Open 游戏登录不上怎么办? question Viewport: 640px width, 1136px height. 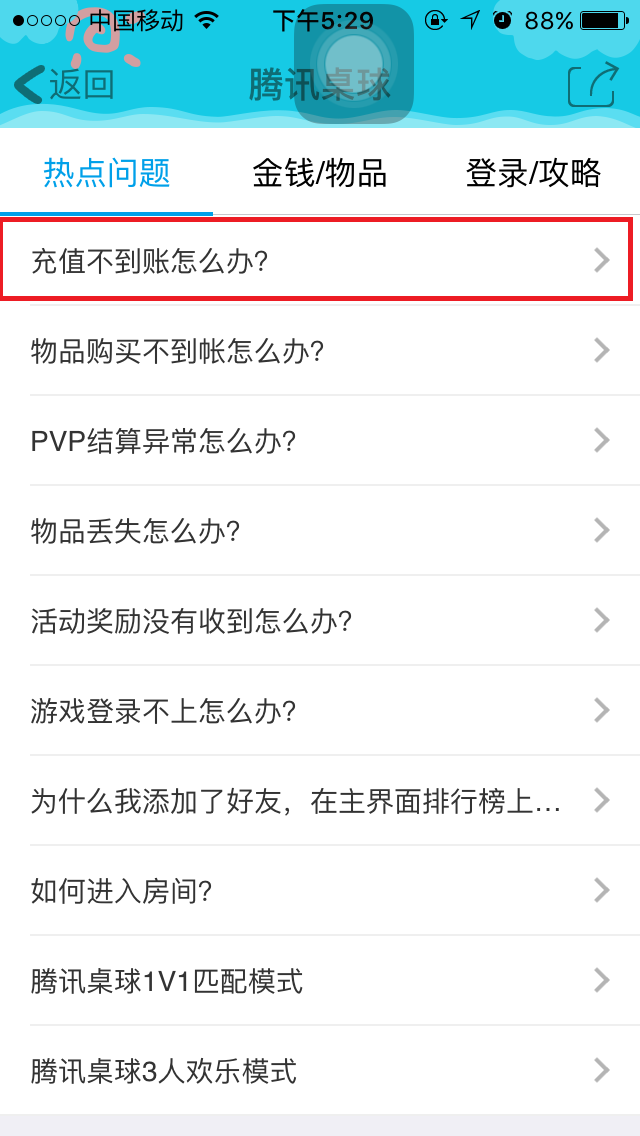coord(320,711)
